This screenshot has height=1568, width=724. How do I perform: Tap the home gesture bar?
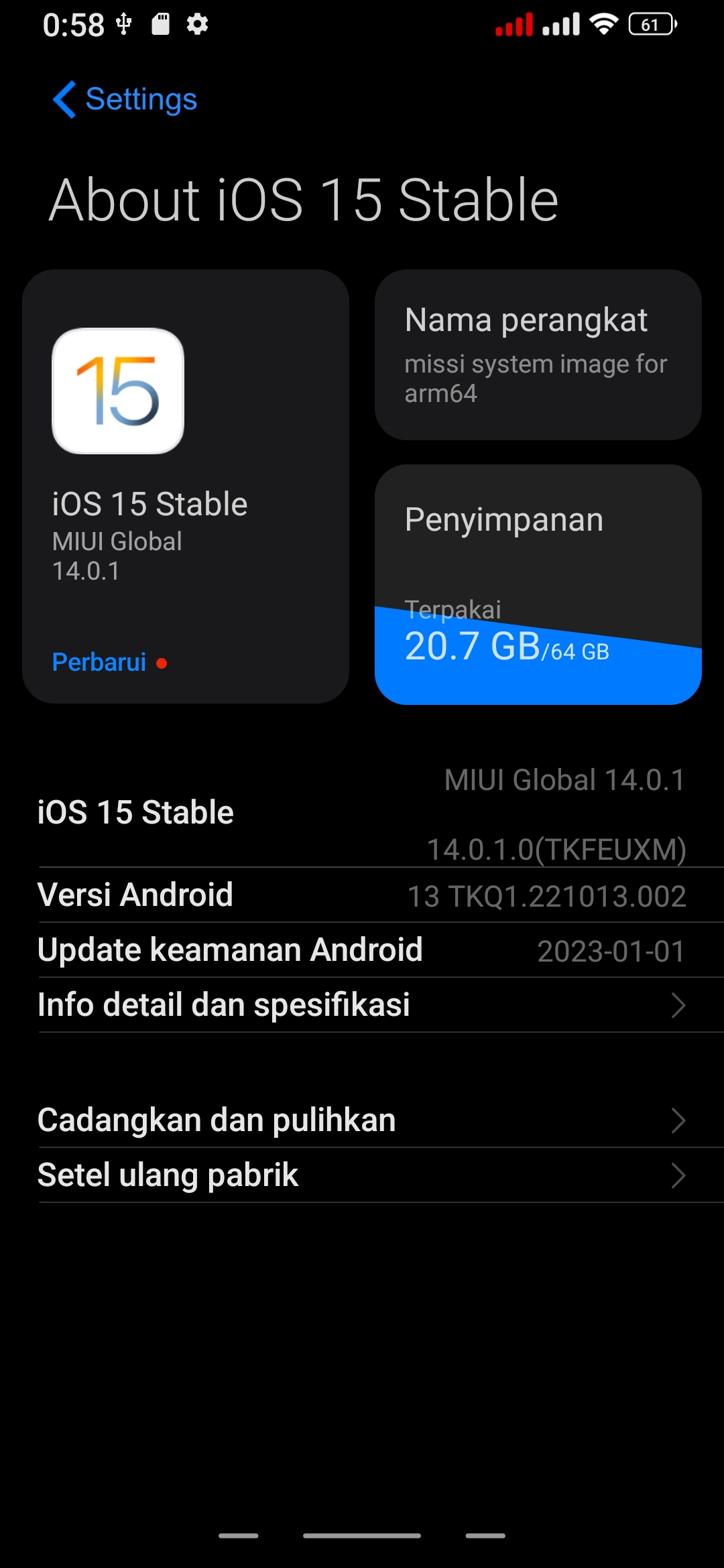362,1535
